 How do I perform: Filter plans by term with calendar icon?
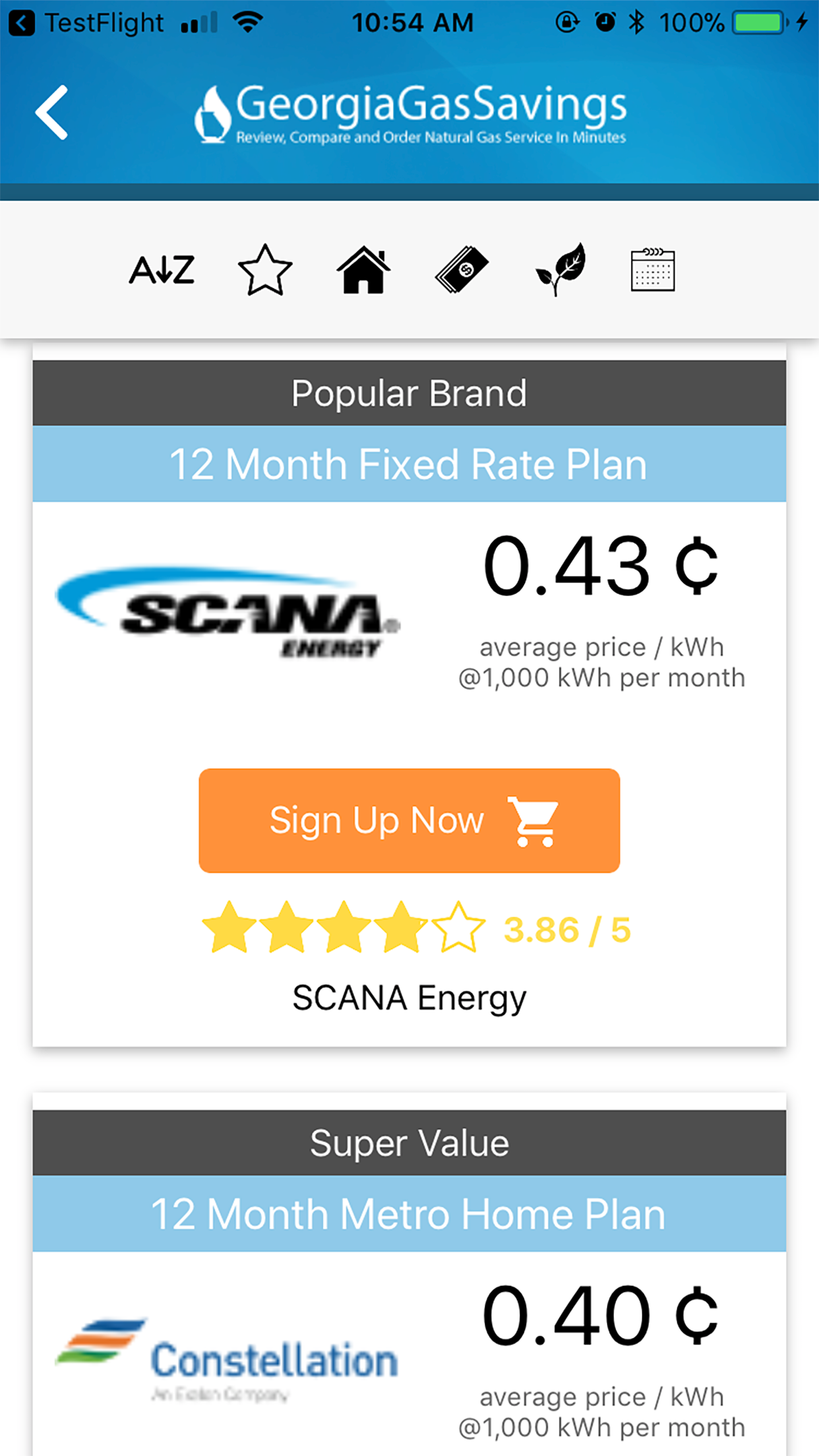point(652,270)
